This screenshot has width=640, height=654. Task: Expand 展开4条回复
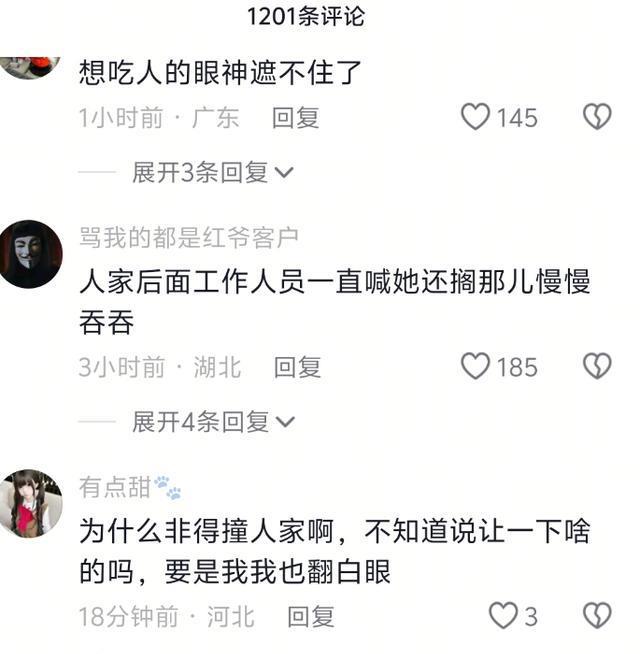tap(212, 421)
